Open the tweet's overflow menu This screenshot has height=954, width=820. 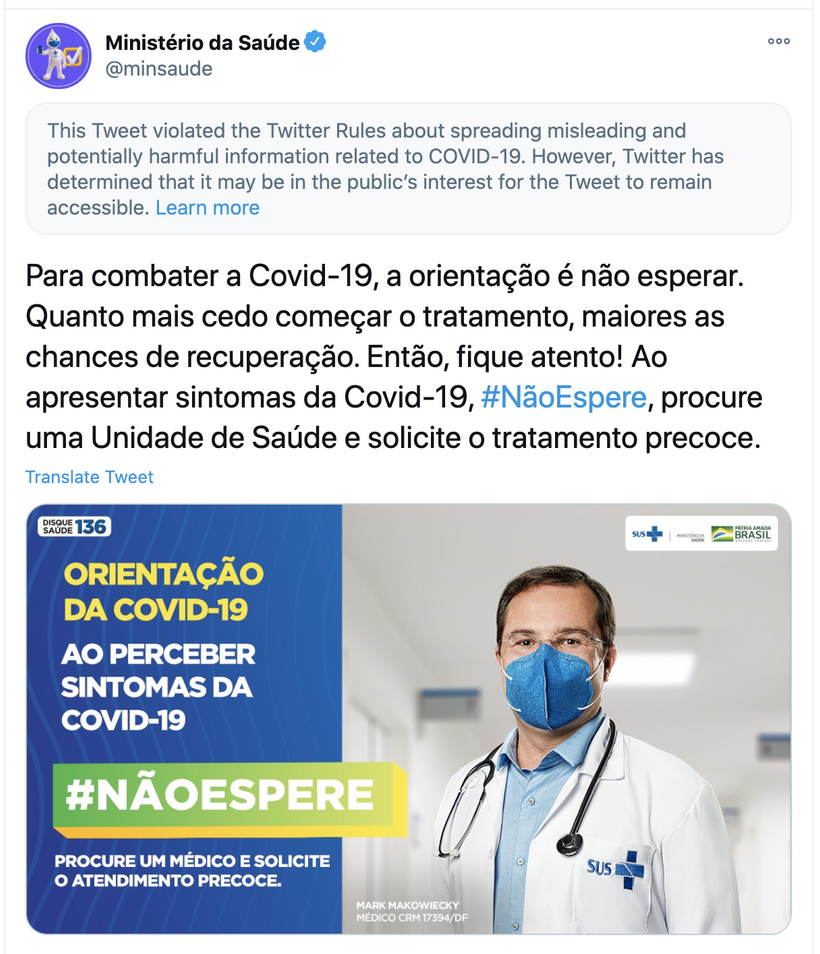point(778,42)
